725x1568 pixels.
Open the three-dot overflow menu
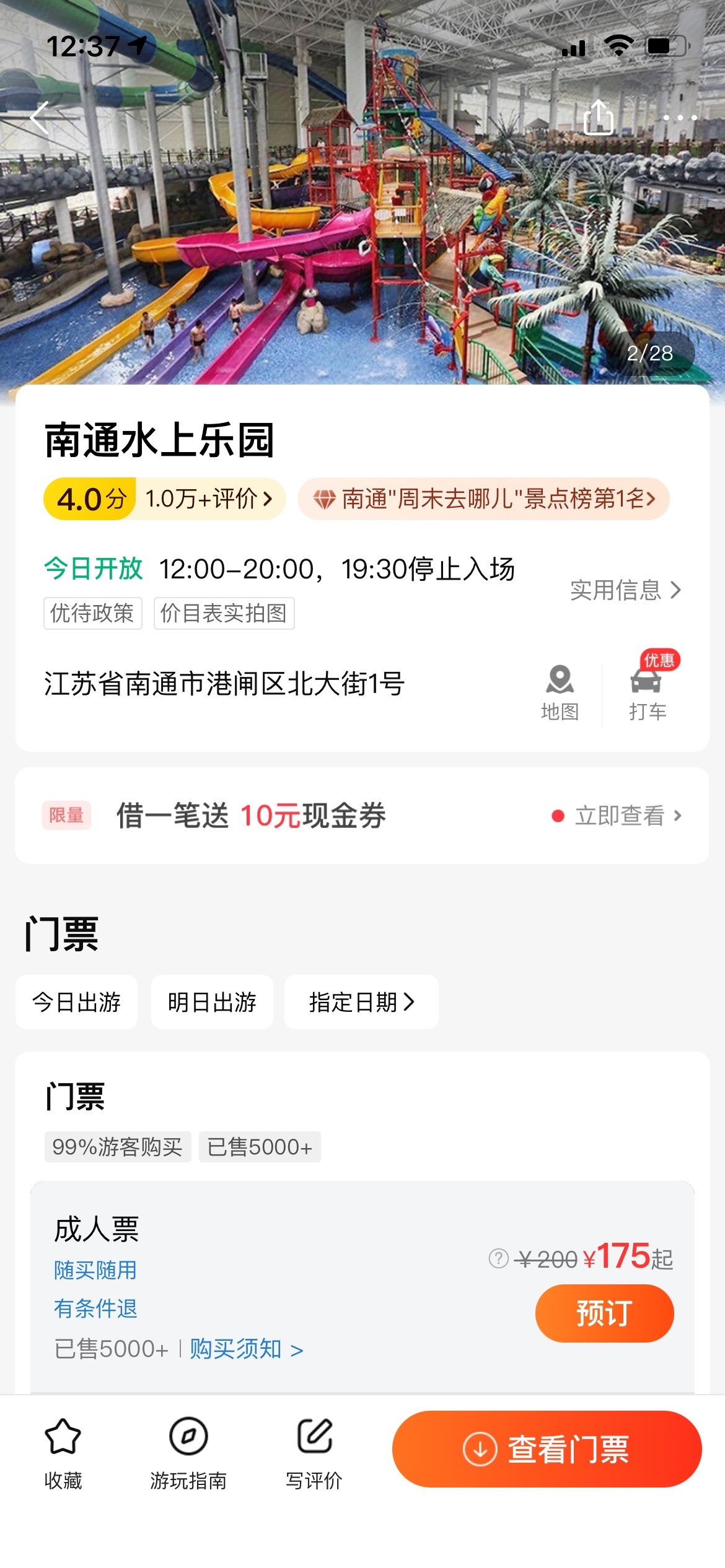click(679, 118)
